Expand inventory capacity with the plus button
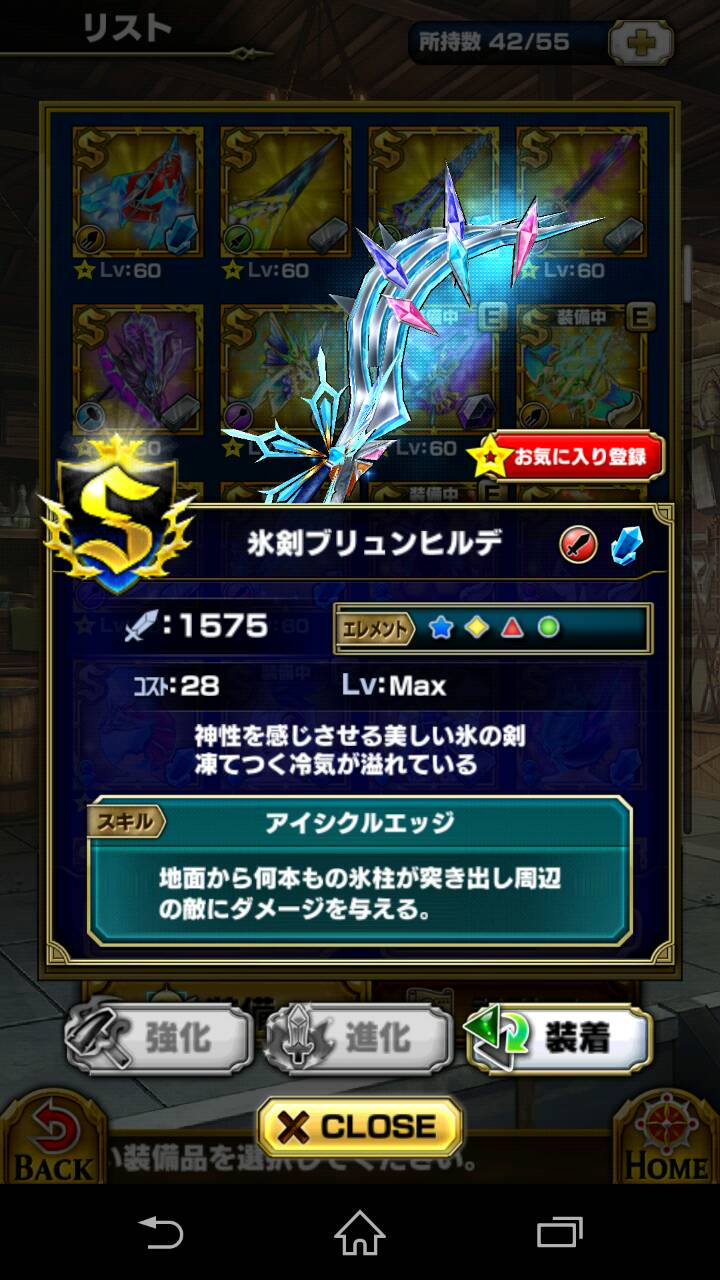Viewport: 720px width, 1280px height. click(641, 42)
